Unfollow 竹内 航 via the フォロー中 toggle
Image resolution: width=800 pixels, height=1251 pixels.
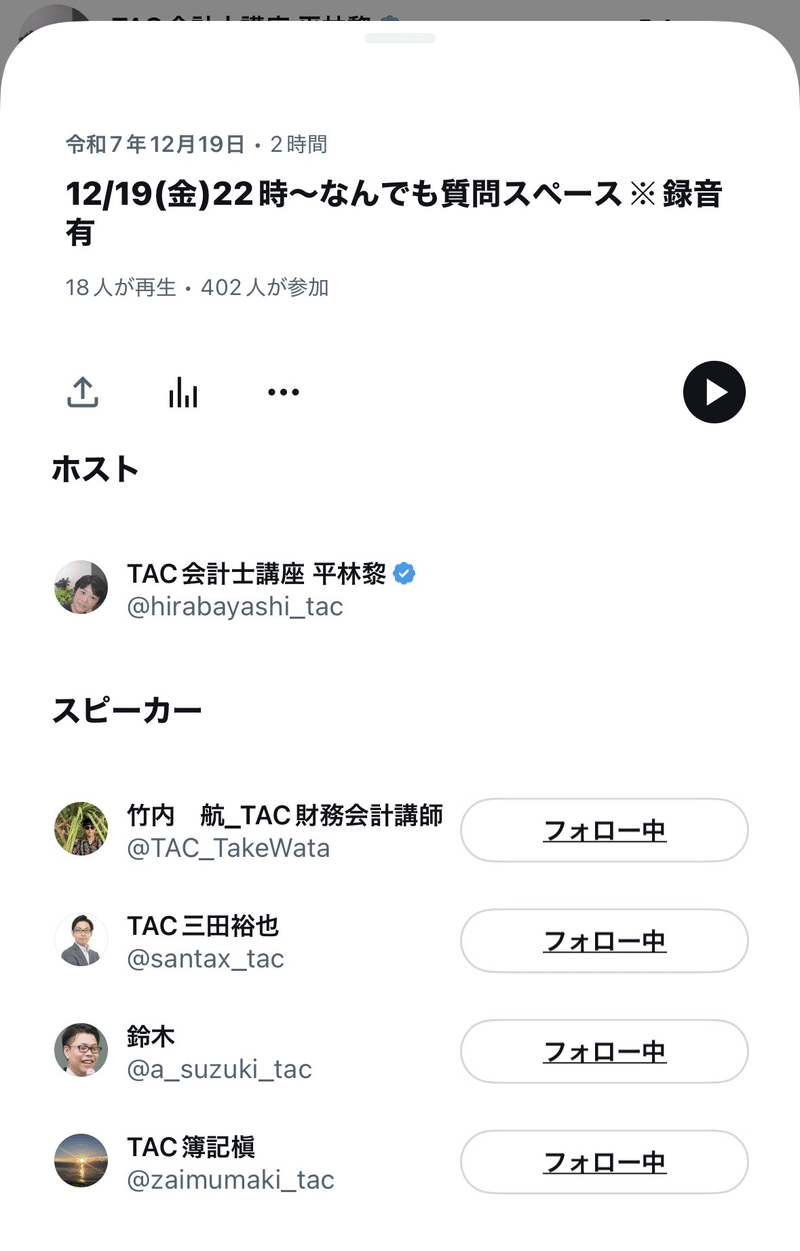(x=604, y=830)
